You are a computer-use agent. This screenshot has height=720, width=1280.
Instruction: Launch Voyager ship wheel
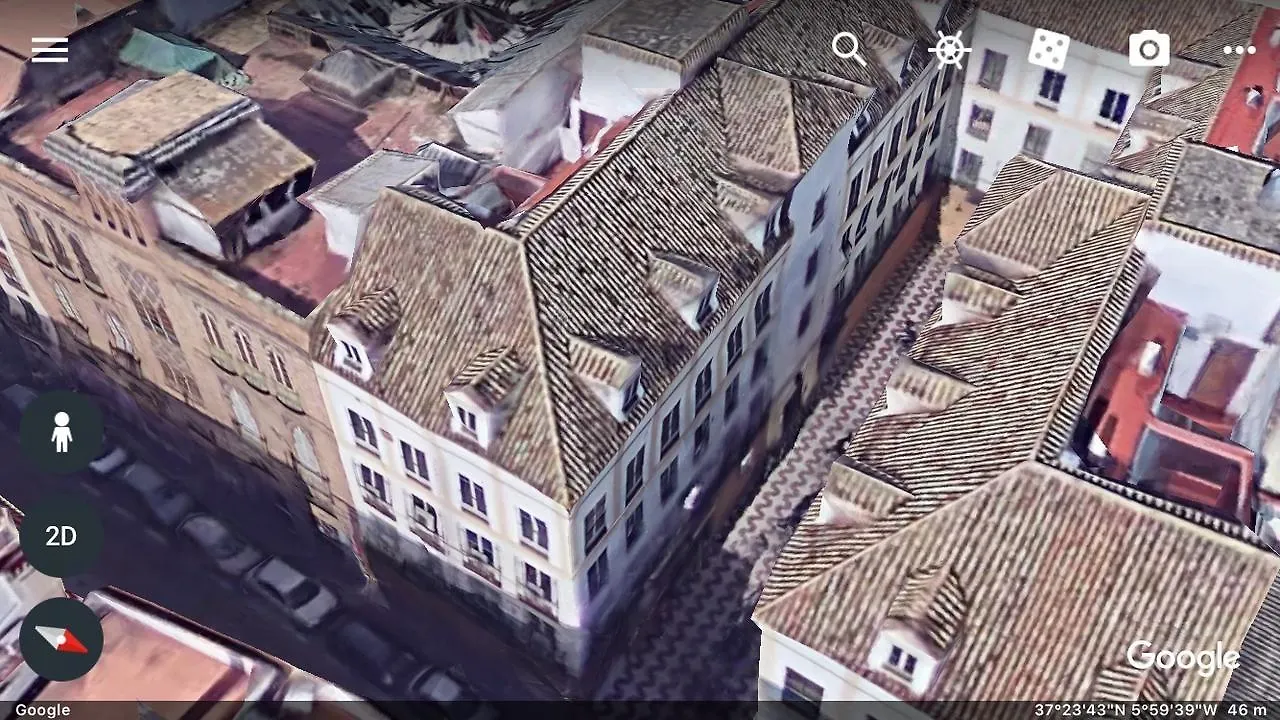click(x=949, y=49)
